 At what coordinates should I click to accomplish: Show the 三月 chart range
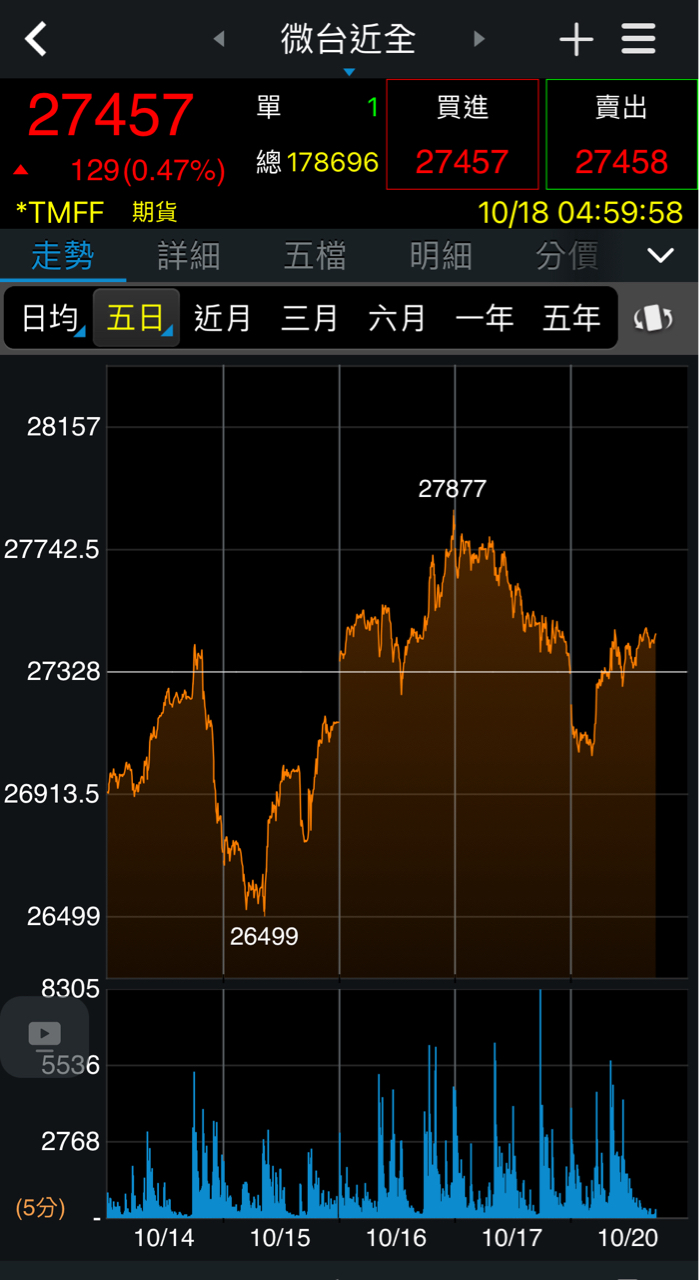309,318
